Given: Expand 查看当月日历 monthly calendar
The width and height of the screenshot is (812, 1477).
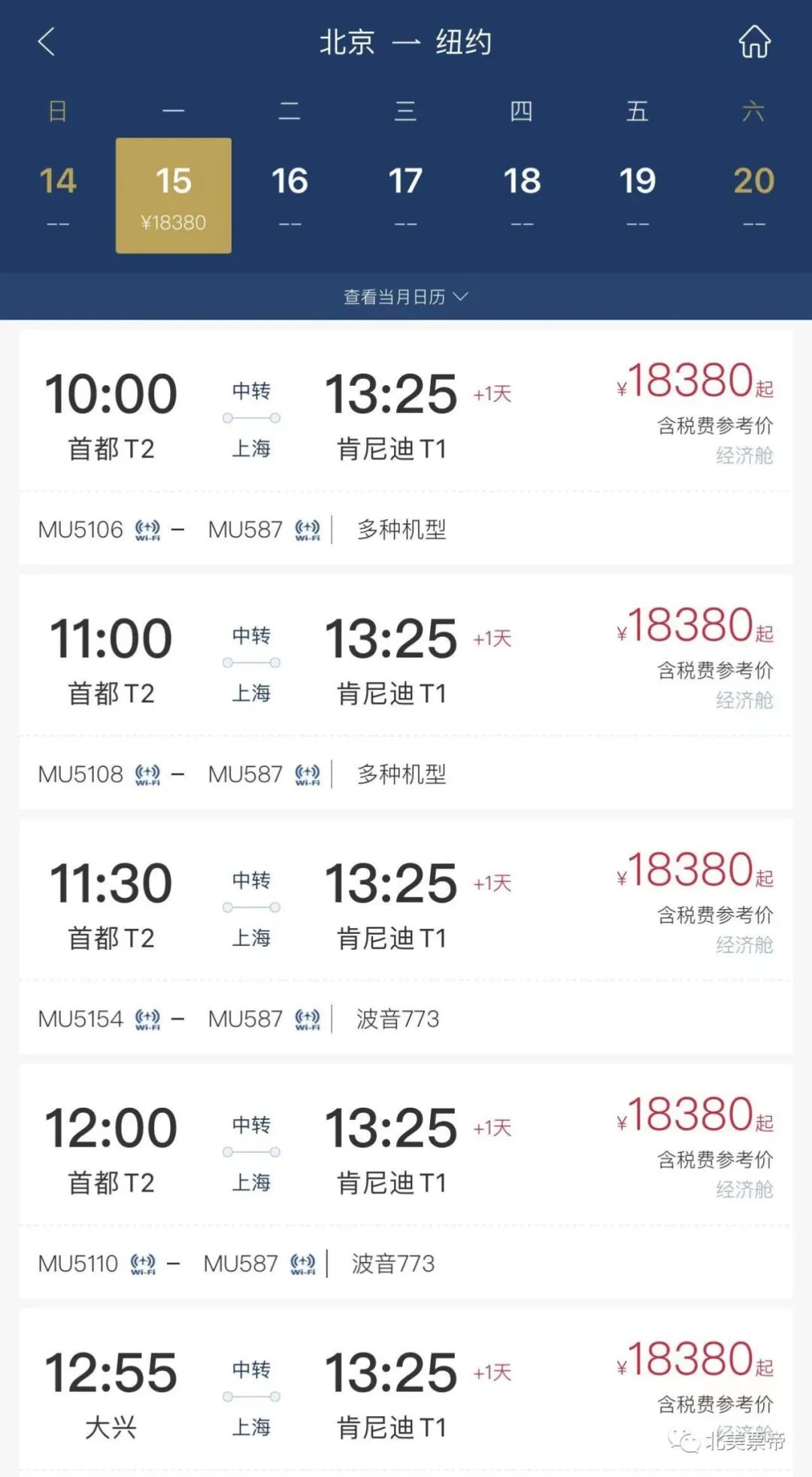Looking at the screenshot, I should pyautogui.click(x=406, y=297).
